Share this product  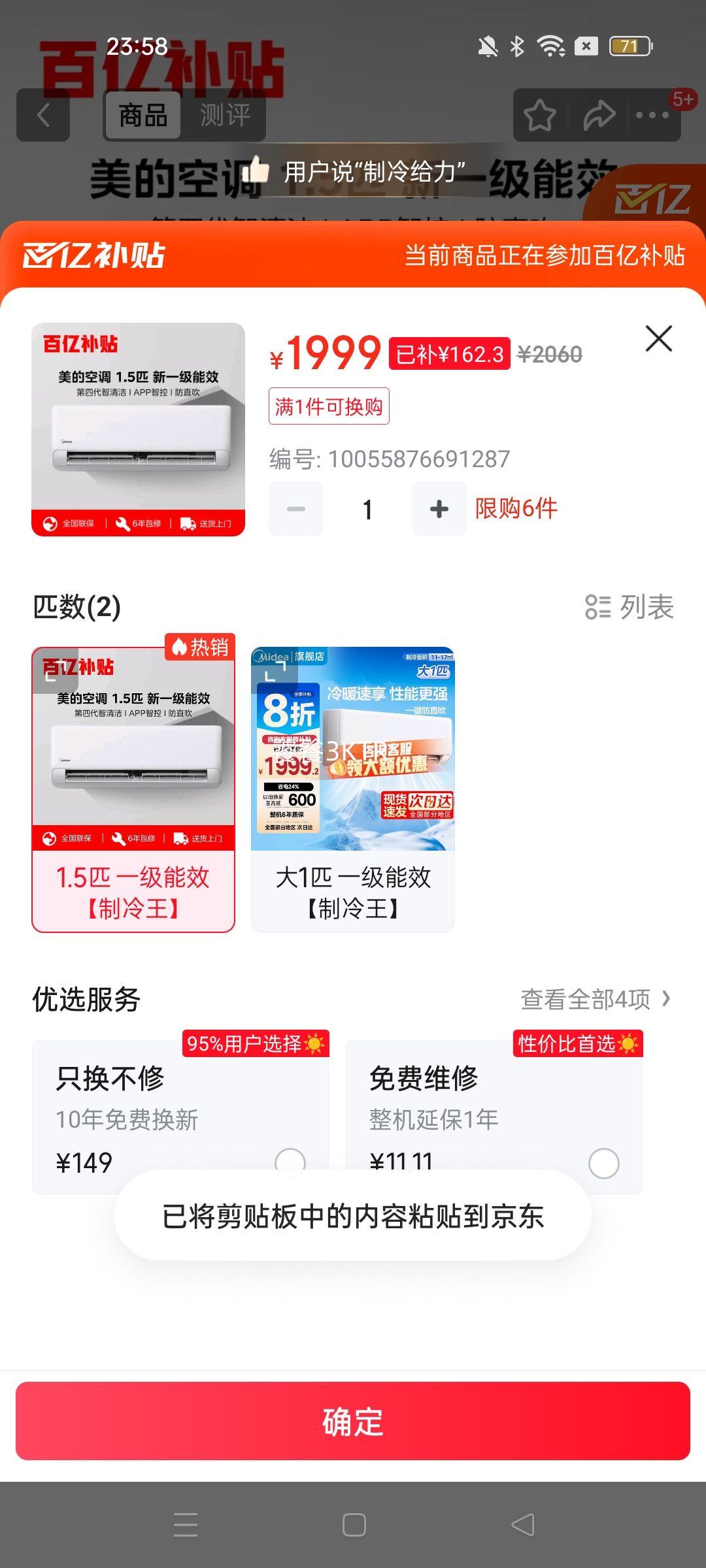[599, 116]
